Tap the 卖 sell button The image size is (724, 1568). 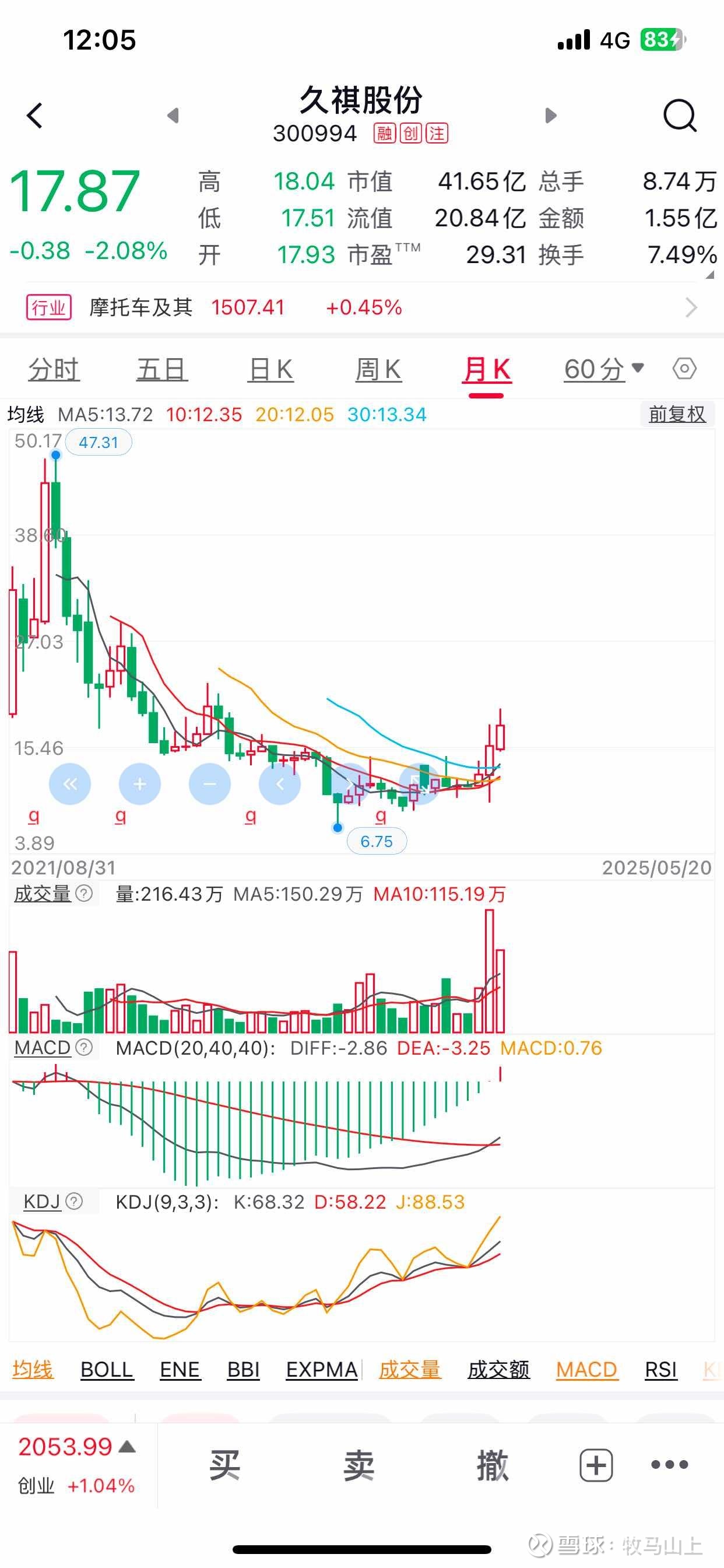click(359, 1465)
